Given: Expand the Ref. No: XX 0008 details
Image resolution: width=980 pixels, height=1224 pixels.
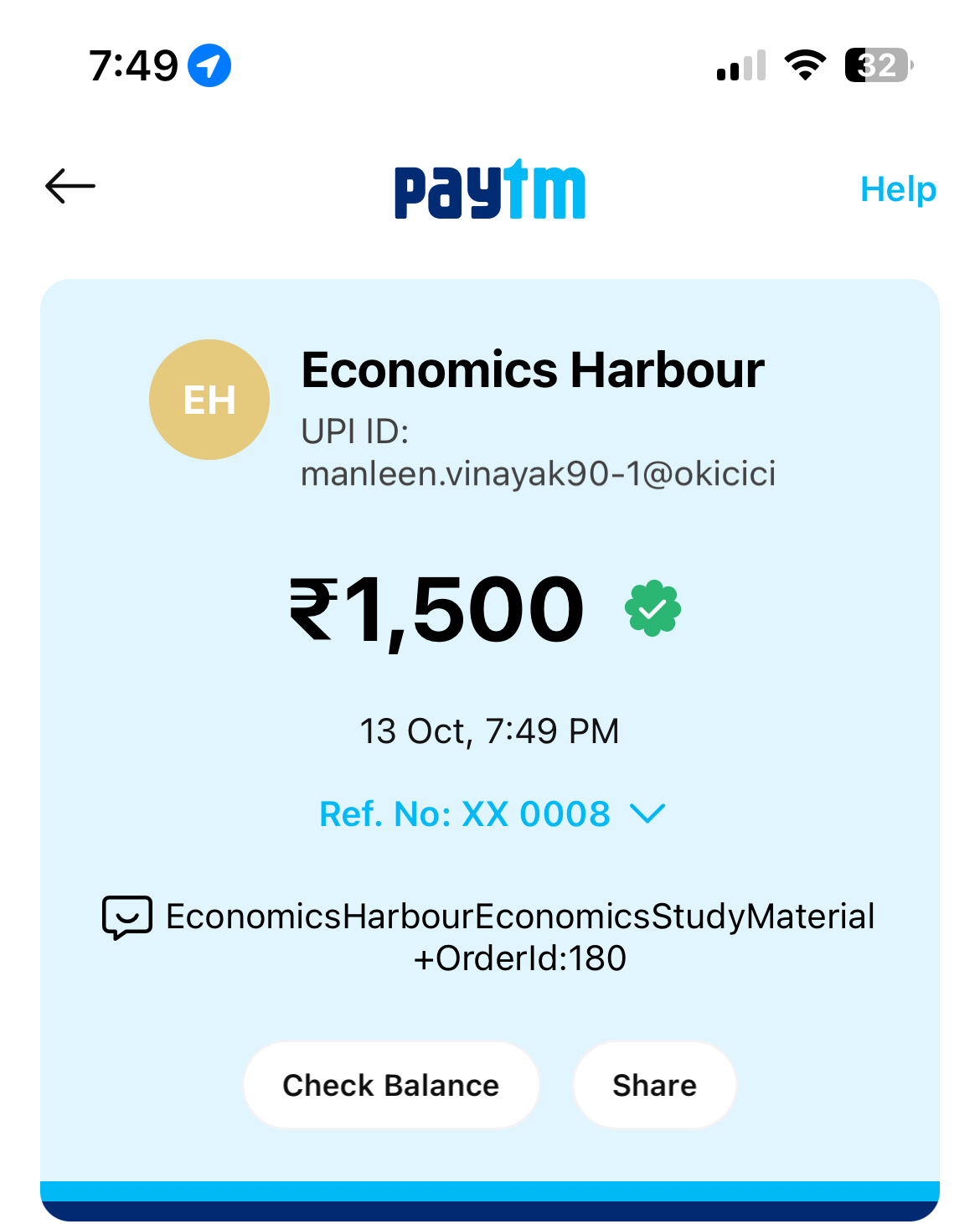Looking at the screenshot, I should coord(493,813).
